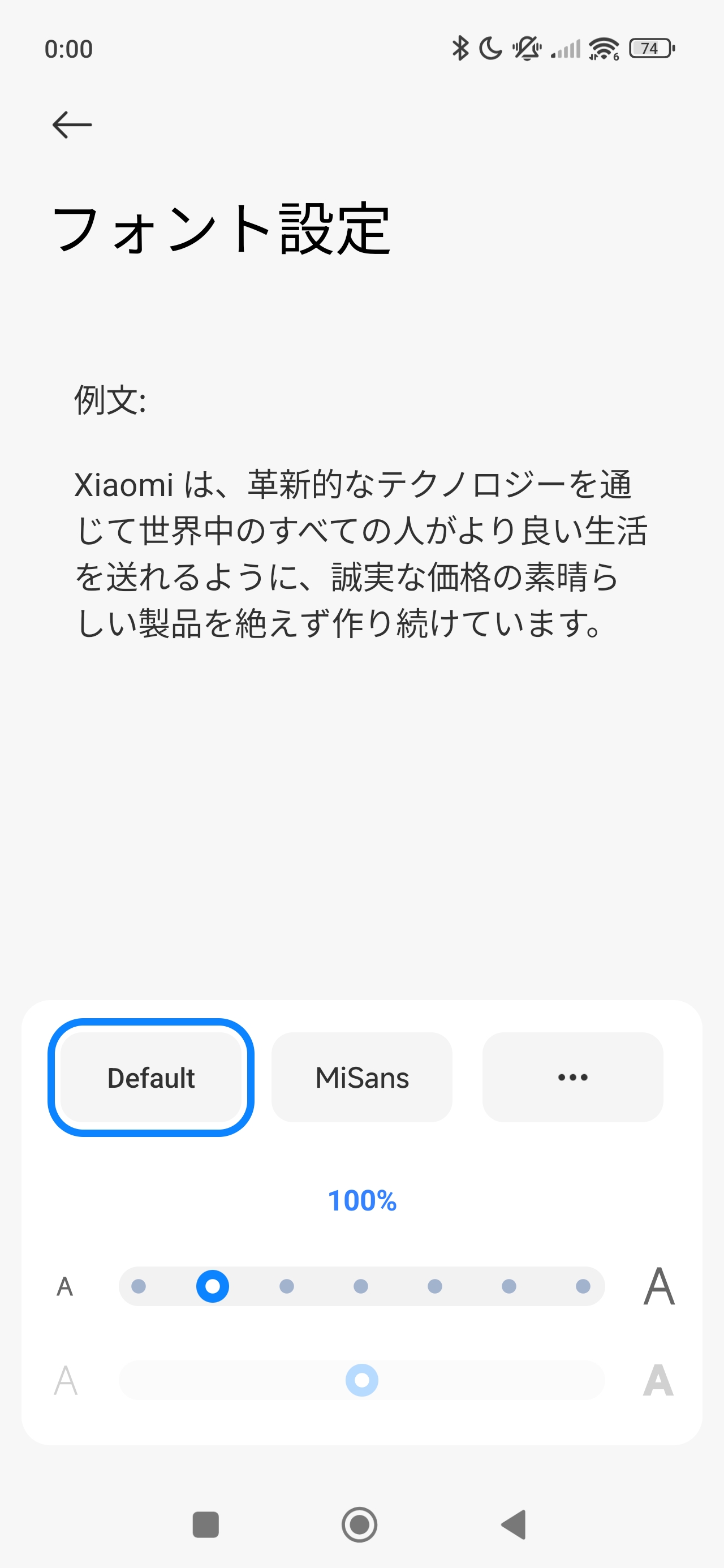The width and height of the screenshot is (724, 1568).
Task: Tap the system home button
Action: pyautogui.click(x=359, y=1525)
